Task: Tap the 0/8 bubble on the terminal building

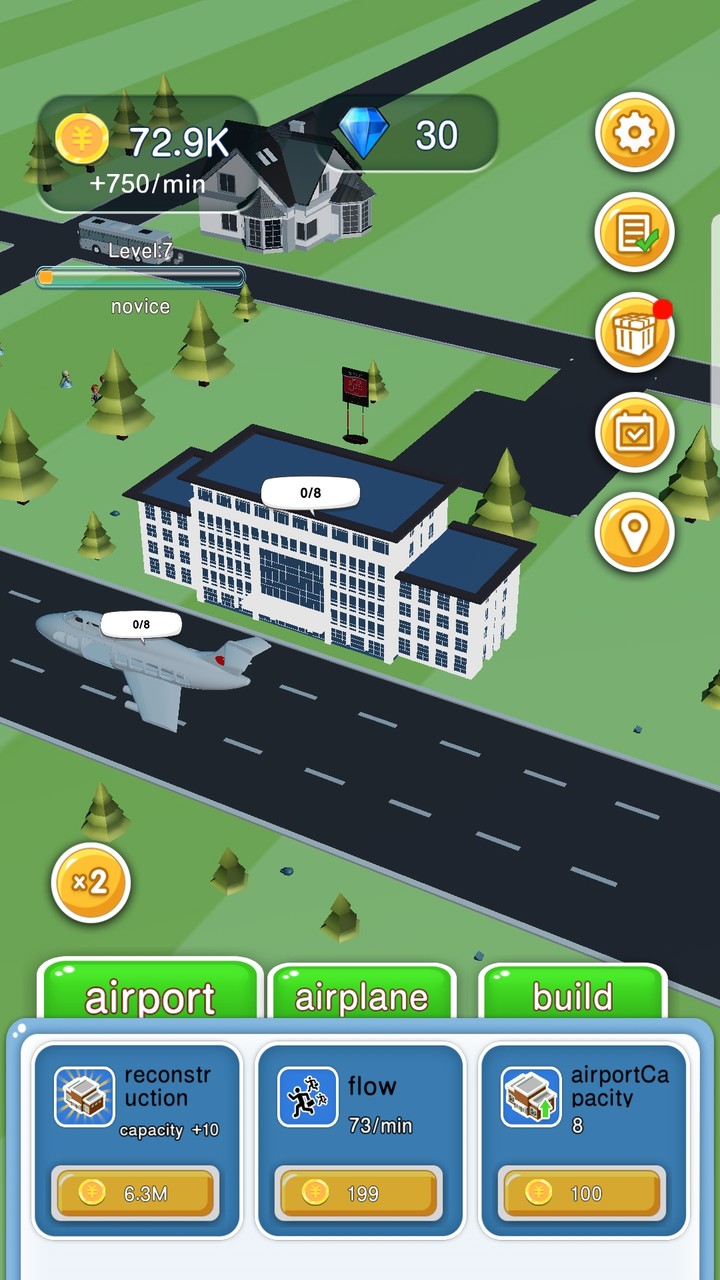Action: 310,492
